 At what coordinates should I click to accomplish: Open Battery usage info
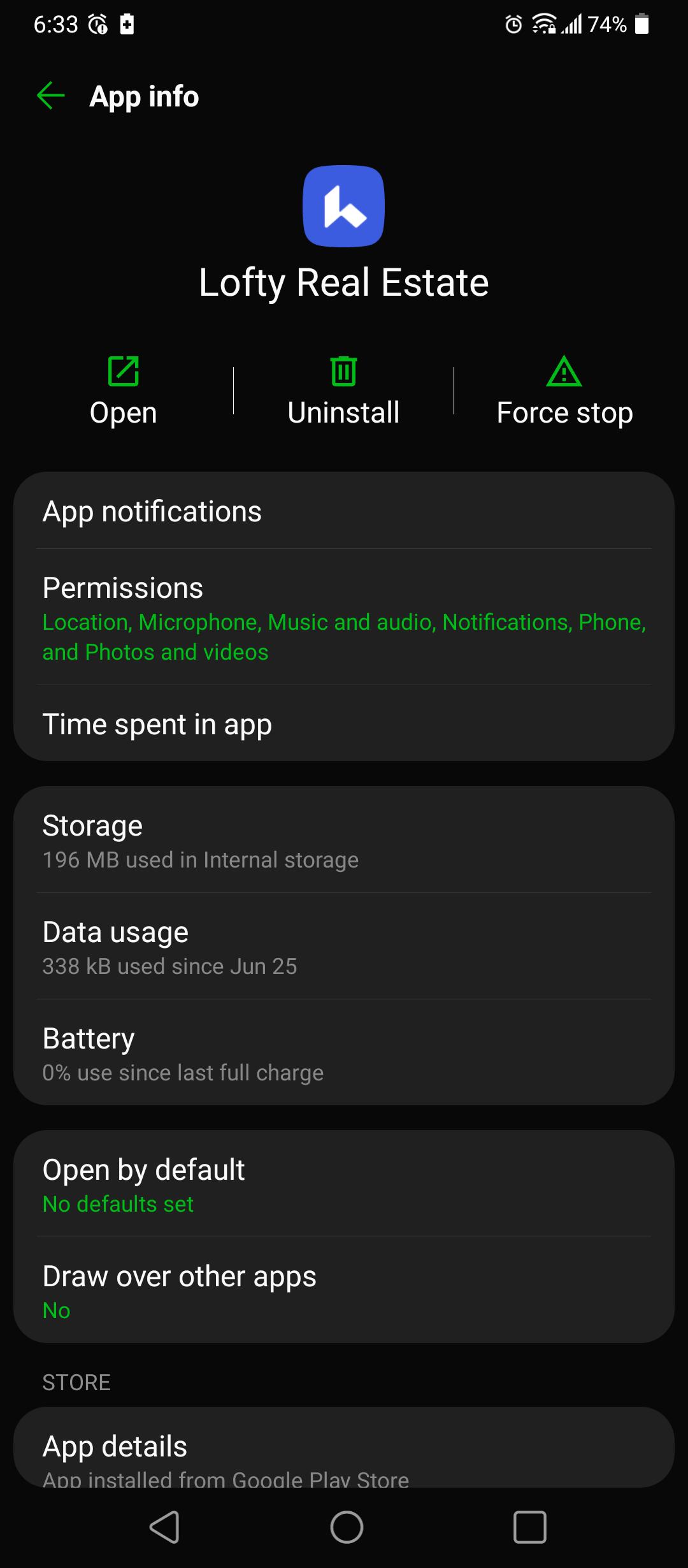(x=344, y=1053)
